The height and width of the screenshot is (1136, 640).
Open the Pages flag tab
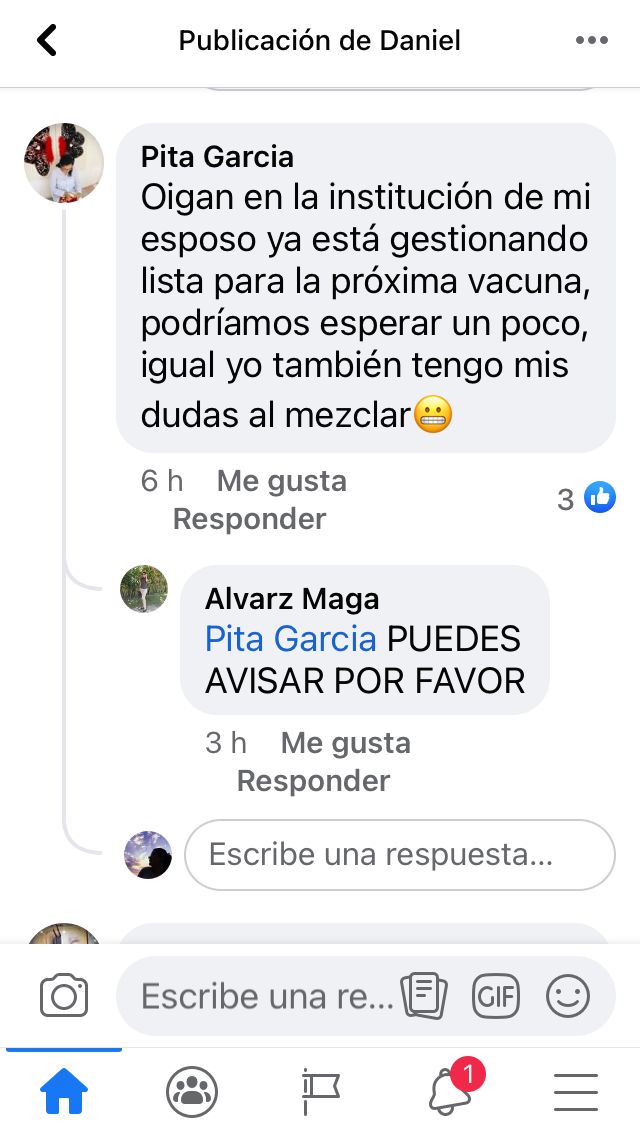tap(320, 1092)
